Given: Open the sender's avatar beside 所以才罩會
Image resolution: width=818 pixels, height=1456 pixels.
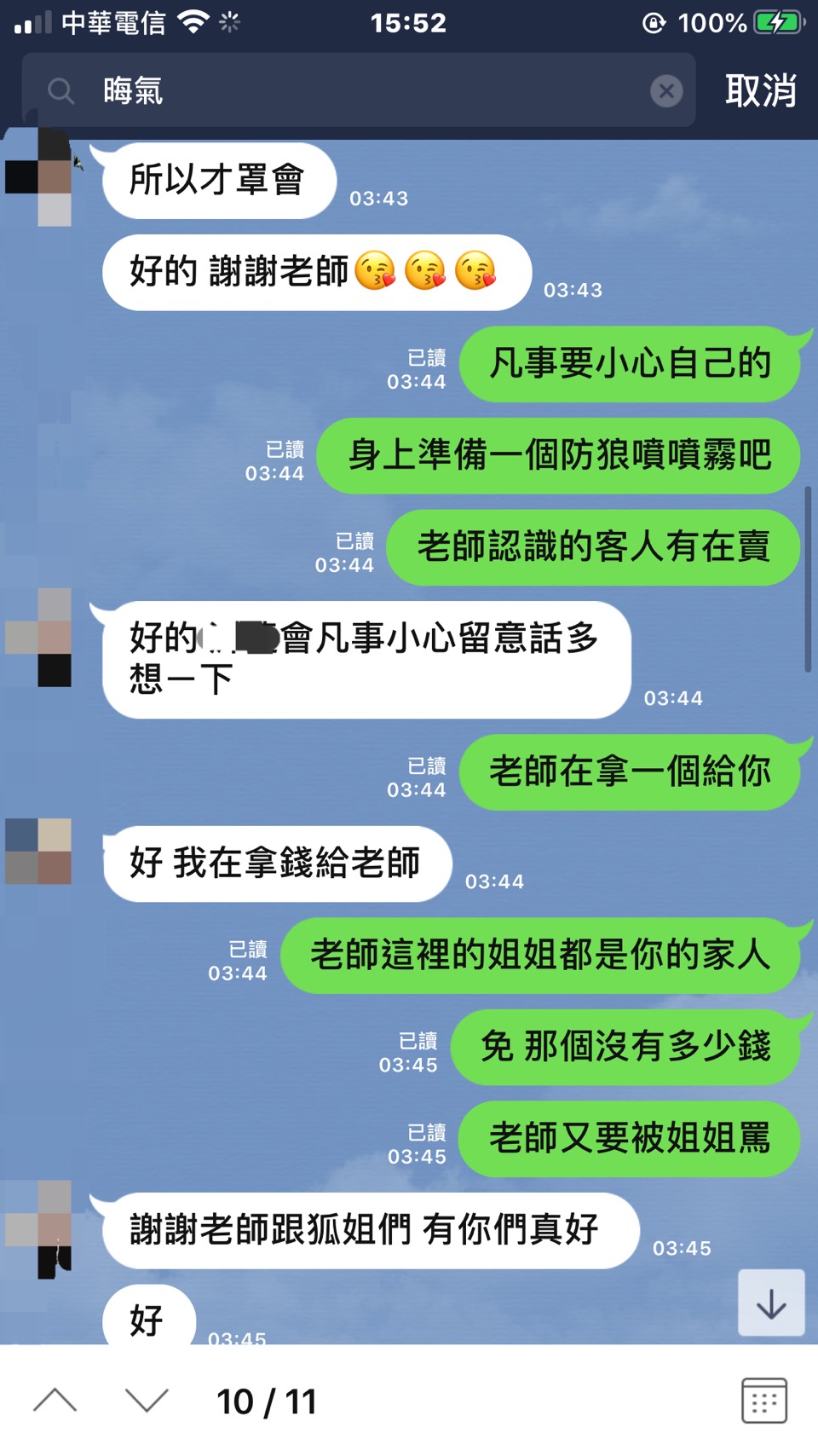Looking at the screenshot, I should pyautogui.click(x=39, y=177).
